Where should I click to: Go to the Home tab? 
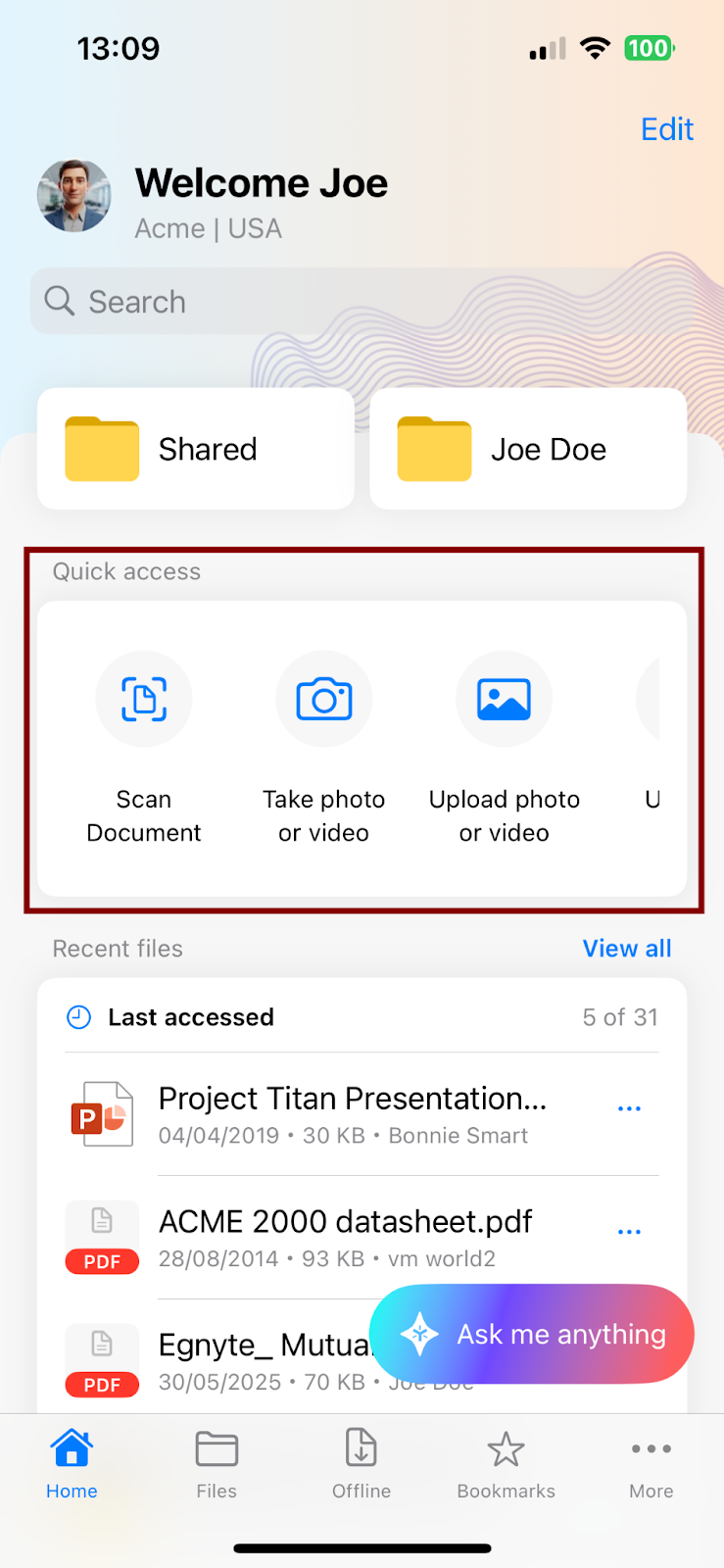point(72,1464)
